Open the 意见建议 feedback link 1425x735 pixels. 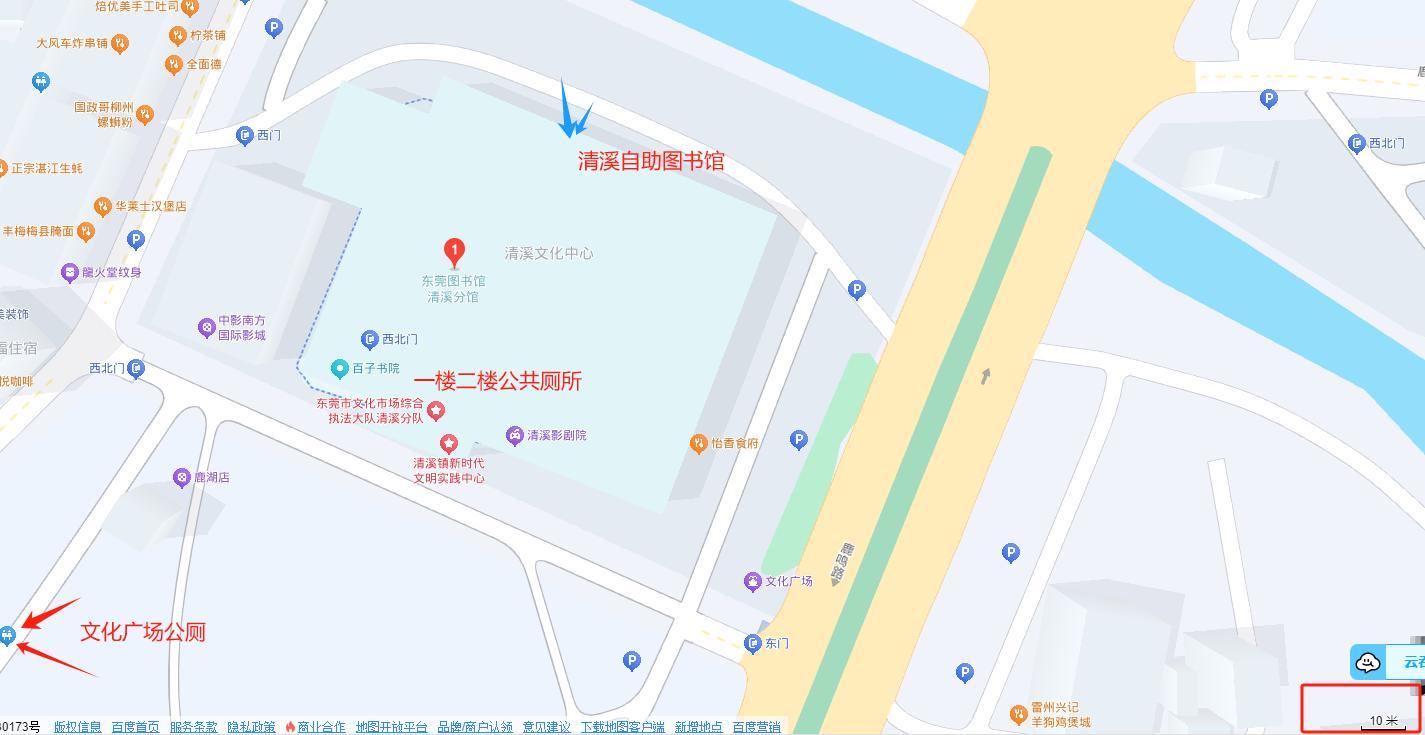pyautogui.click(x=546, y=727)
